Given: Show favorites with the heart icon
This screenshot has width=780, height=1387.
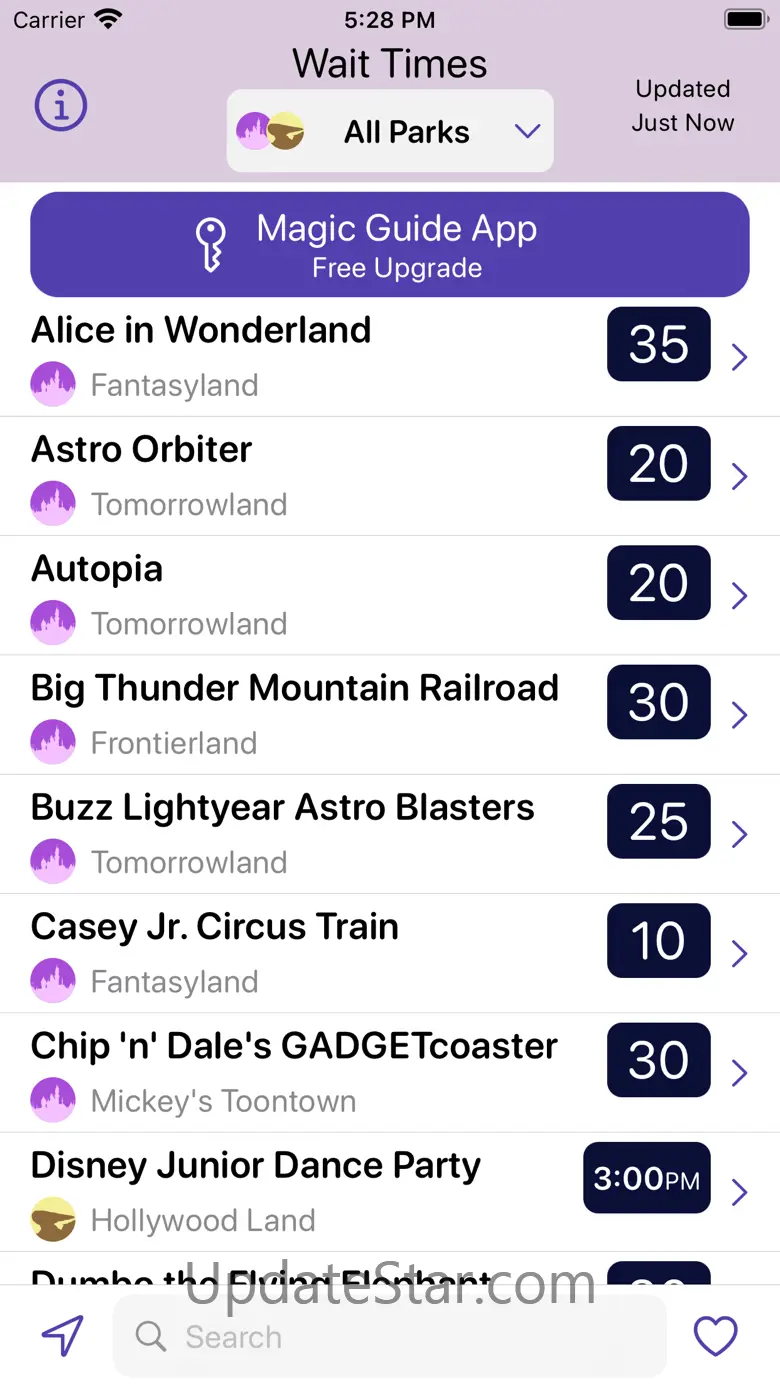Looking at the screenshot, I should [715, 1336].
